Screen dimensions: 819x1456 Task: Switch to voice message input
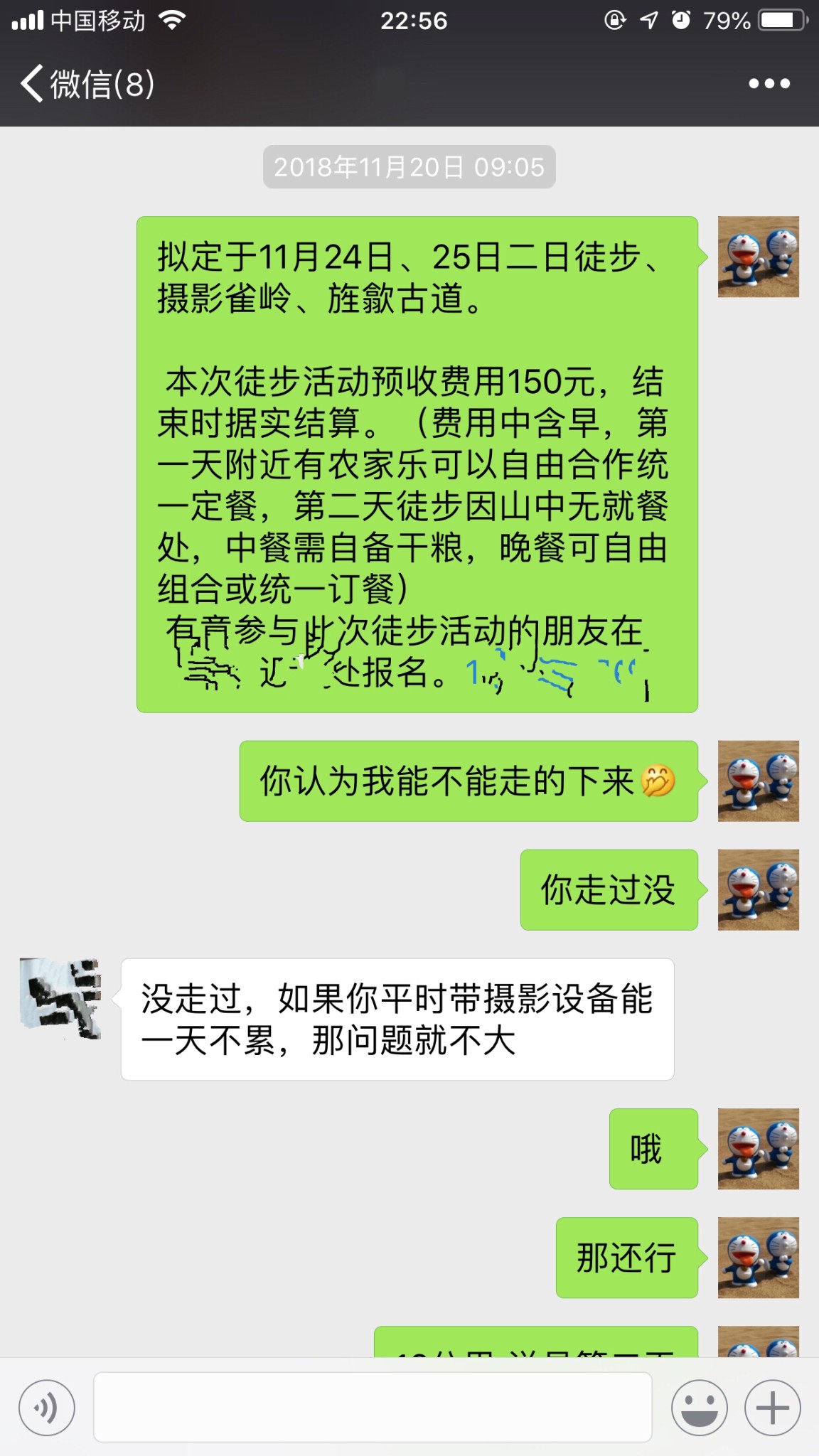click(x=47, y=1408)
